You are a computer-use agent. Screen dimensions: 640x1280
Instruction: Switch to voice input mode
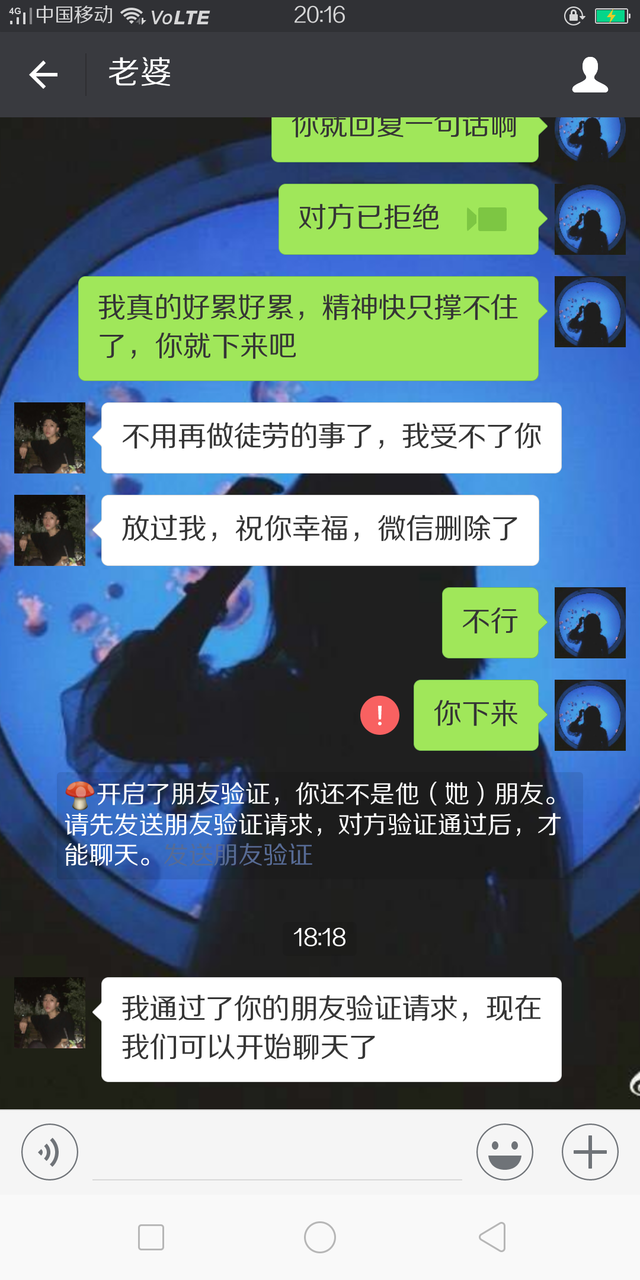(49, 1152)
